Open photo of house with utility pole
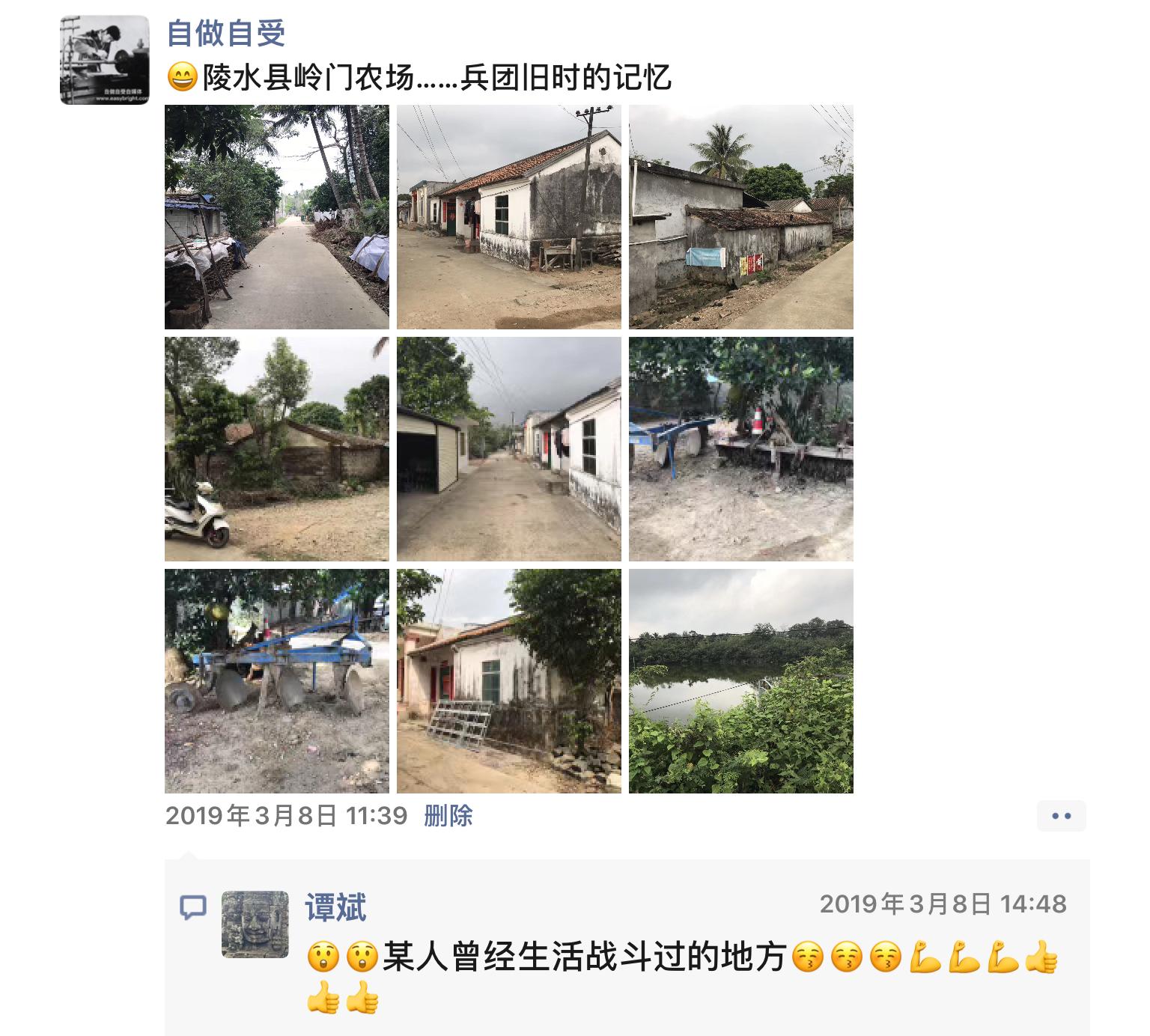 pos(509,217)
